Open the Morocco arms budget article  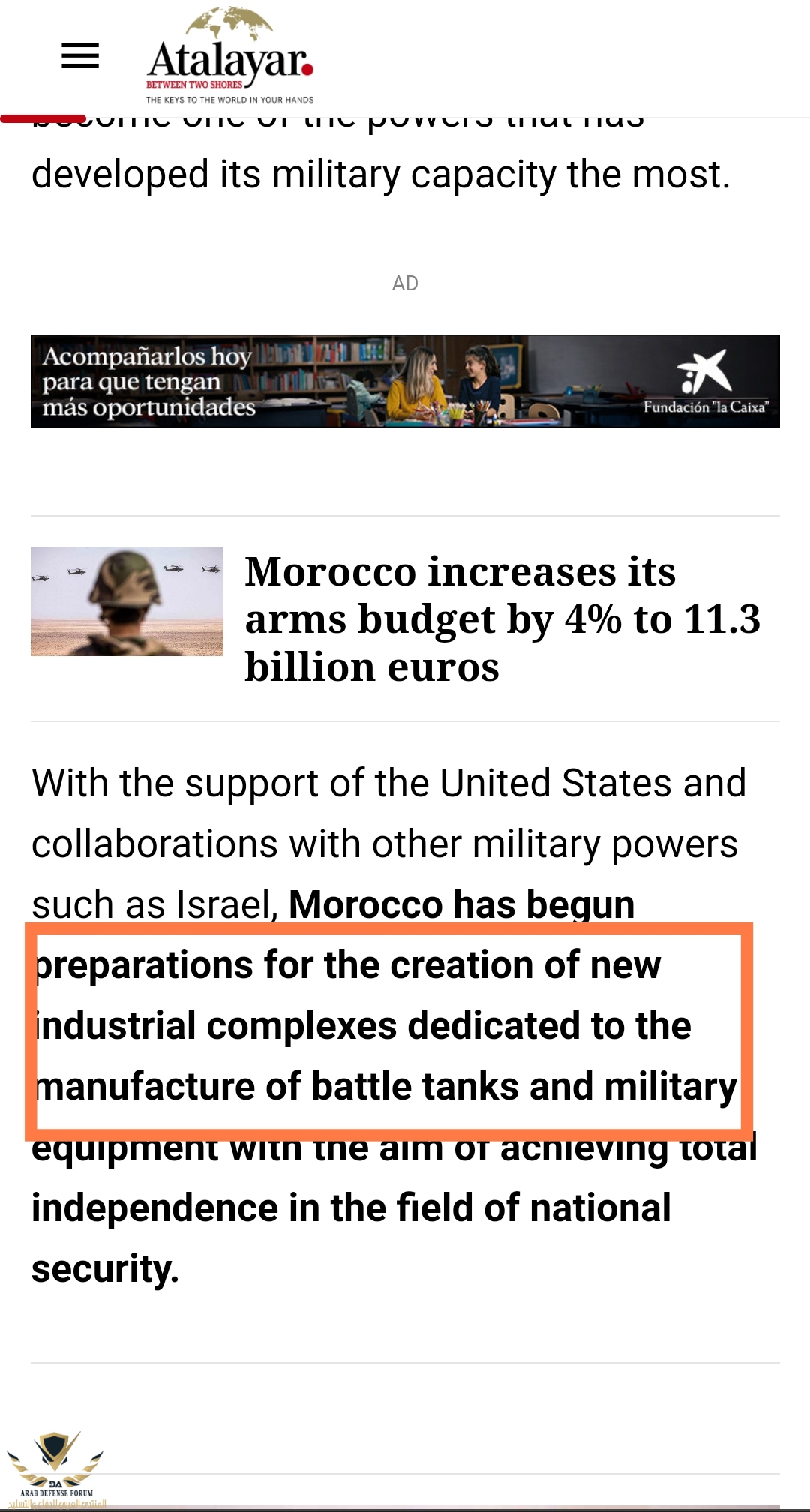(x=502, y=619)
